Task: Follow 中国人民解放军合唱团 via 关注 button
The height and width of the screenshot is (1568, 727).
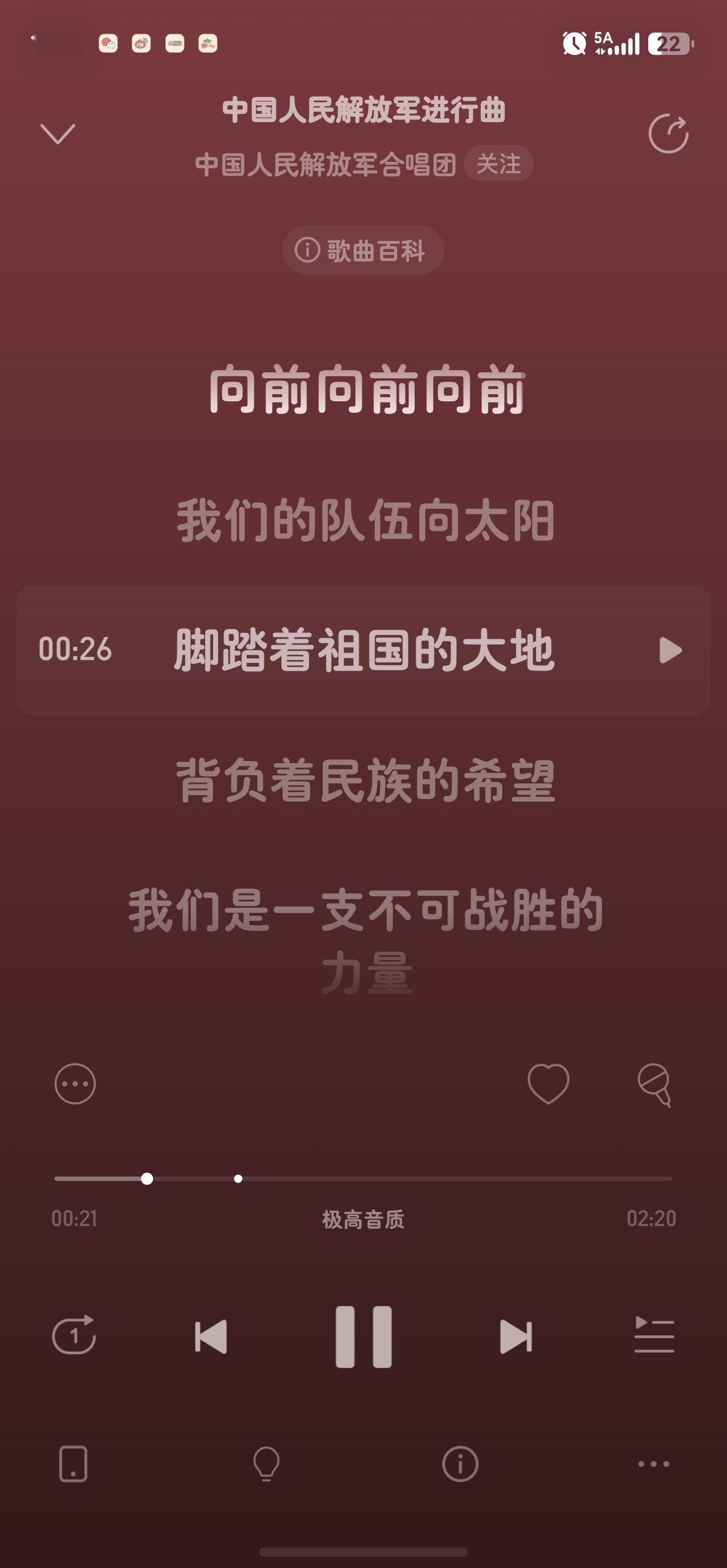Action: (x=500, y=163)
